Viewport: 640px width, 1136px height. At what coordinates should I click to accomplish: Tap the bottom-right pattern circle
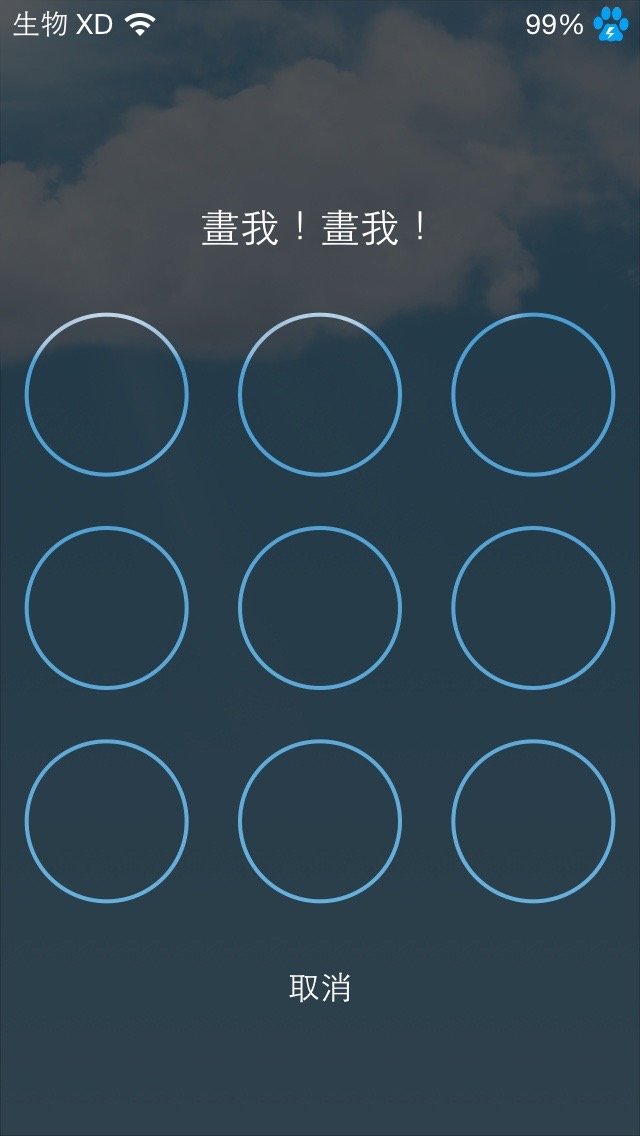[533, 821]
